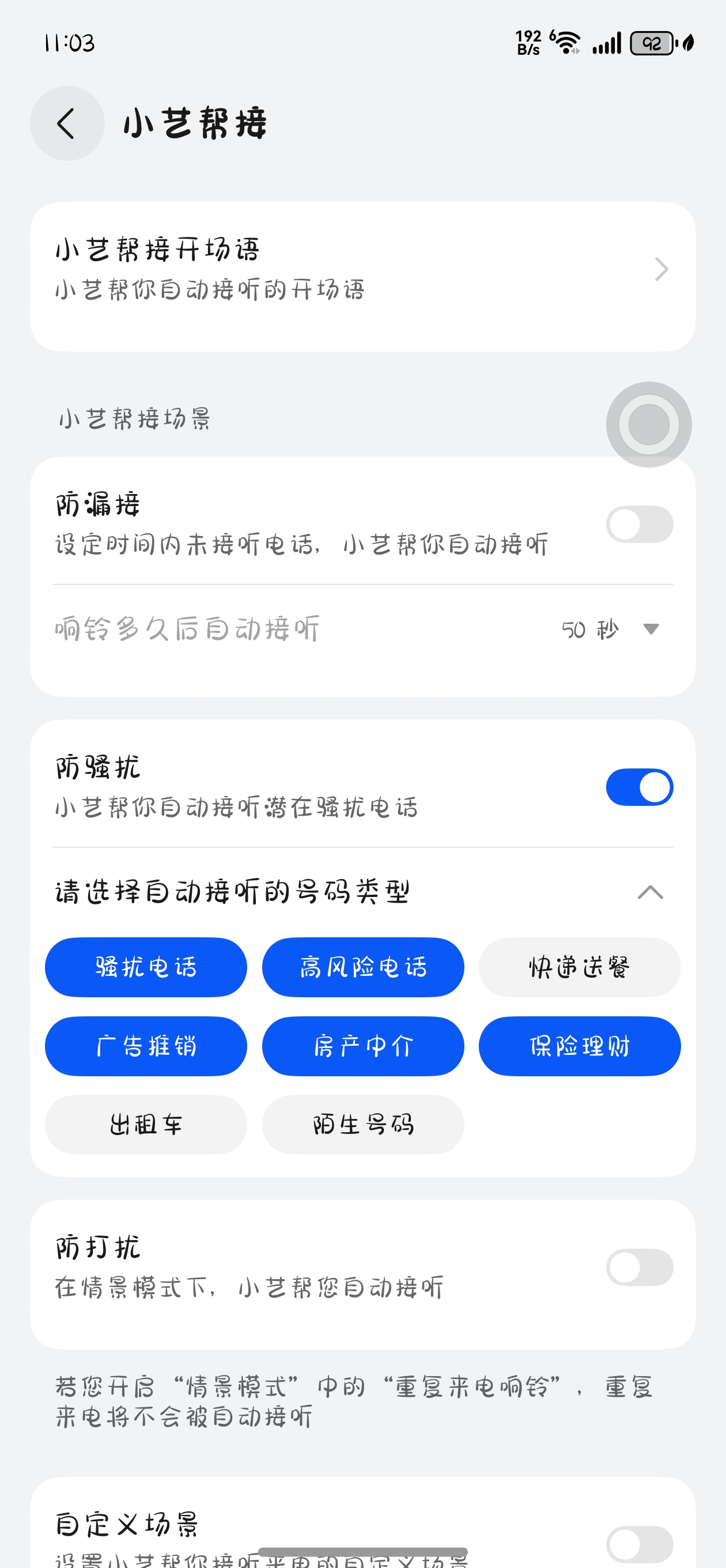Deselect the 骚扰电话 chip
The height and width of the screenshot is (1568, 726).
(x=146, y=967)
